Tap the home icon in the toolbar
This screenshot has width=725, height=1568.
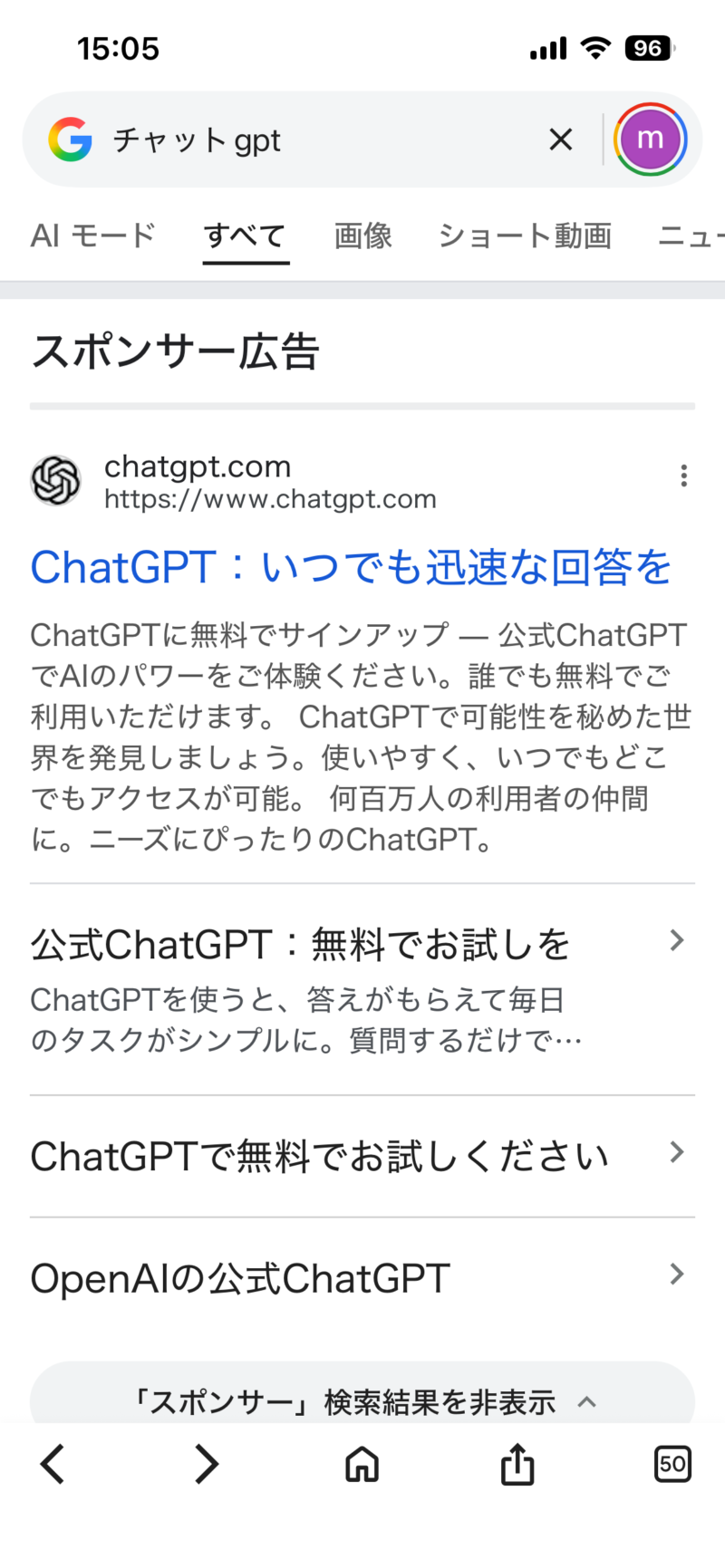(x=362, y=1464)
